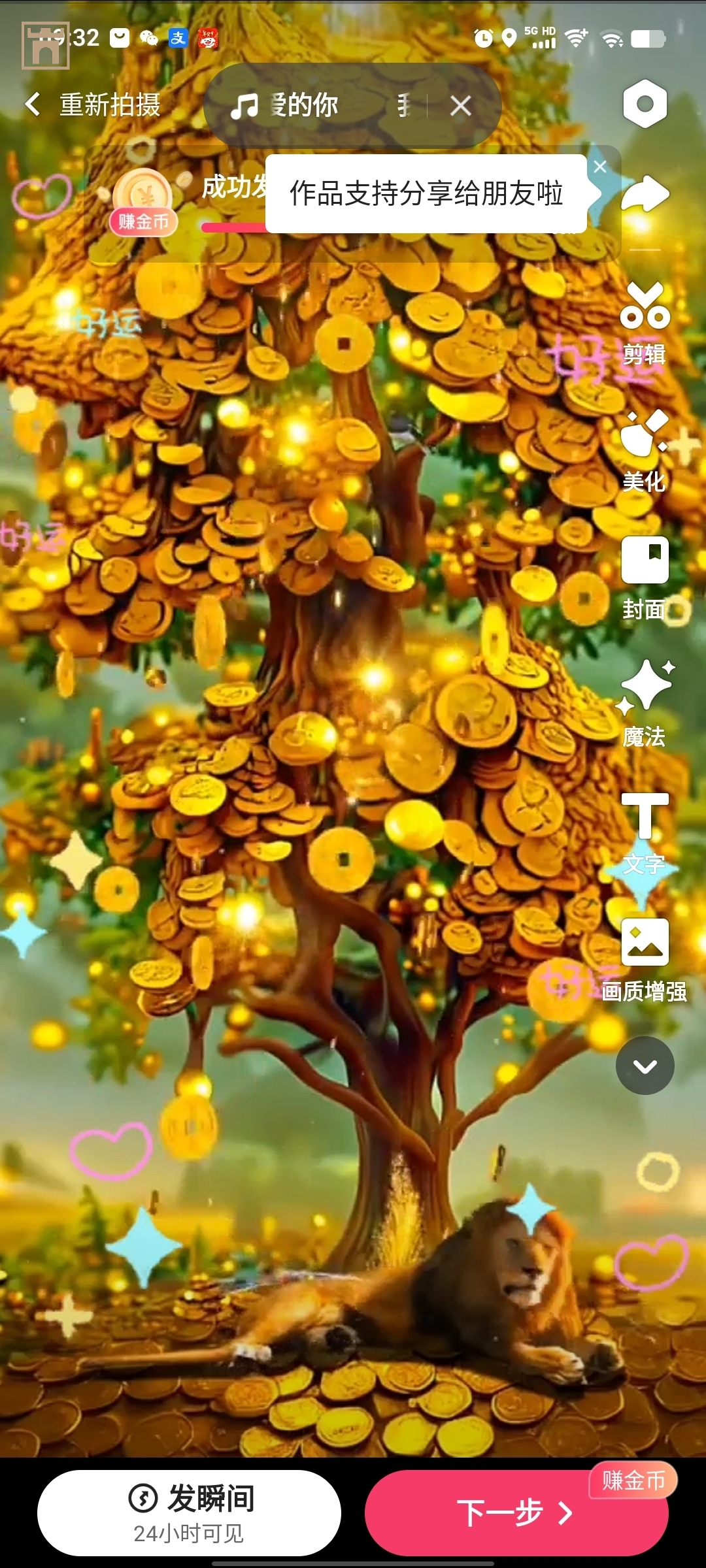The width and height of the screenshot is (706, 1568).
Task: Post as a 发瞬间 24-hour moment
Action: click(190, 1512)
